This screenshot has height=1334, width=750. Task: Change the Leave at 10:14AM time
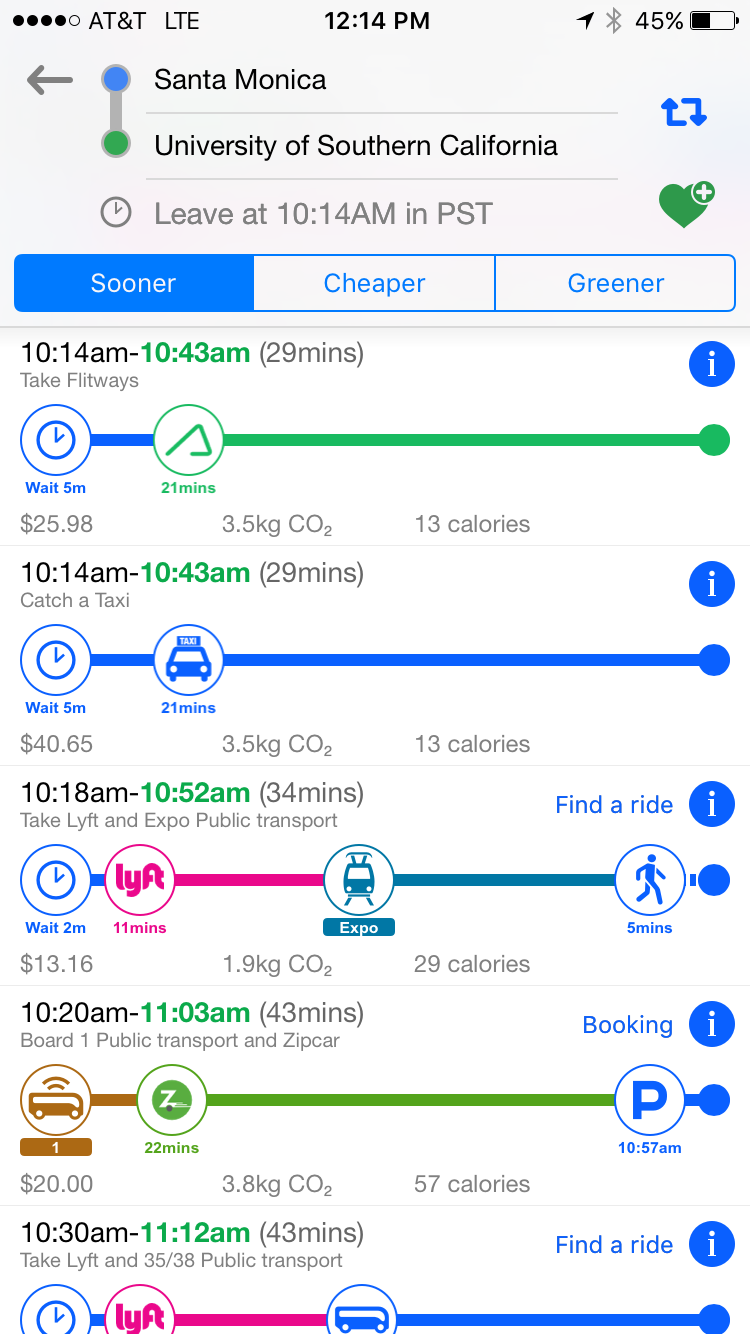coord(322,213)
